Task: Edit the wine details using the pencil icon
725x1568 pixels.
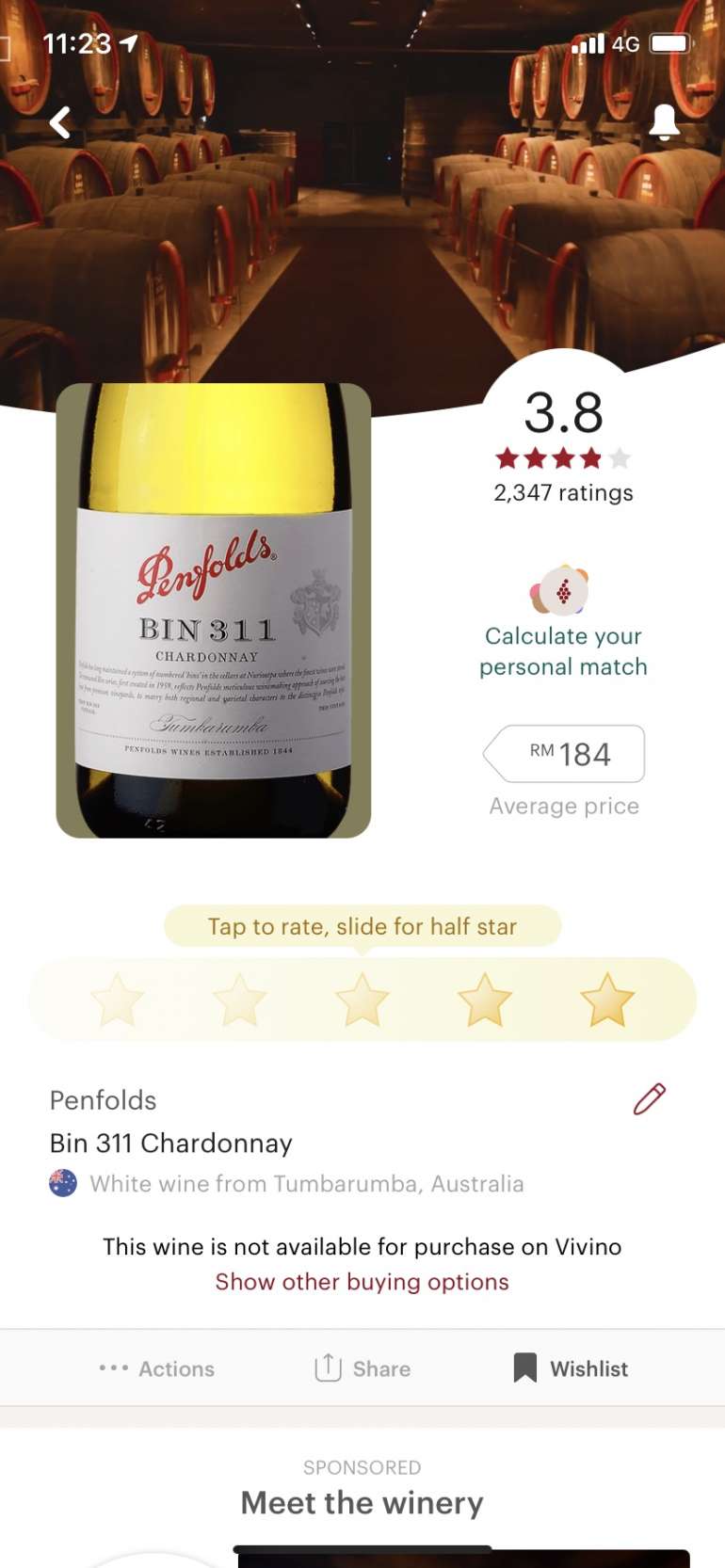Action: tap(649, 1099)
